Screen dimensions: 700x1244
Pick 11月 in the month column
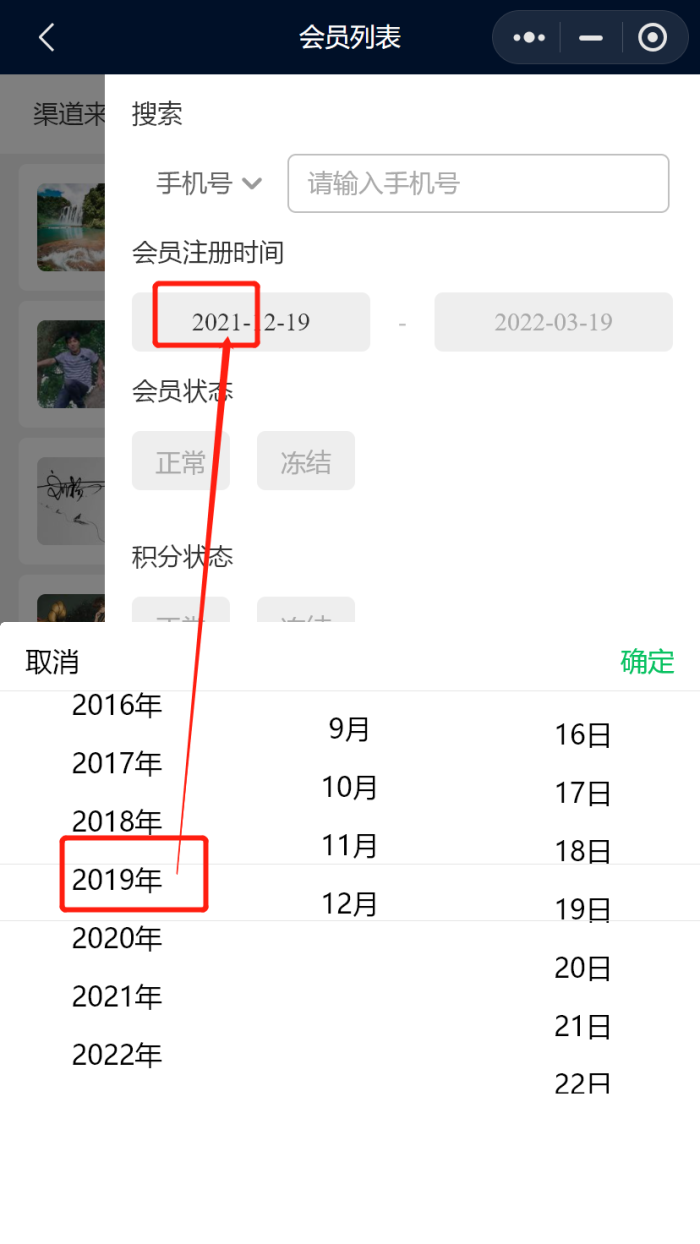349,846
